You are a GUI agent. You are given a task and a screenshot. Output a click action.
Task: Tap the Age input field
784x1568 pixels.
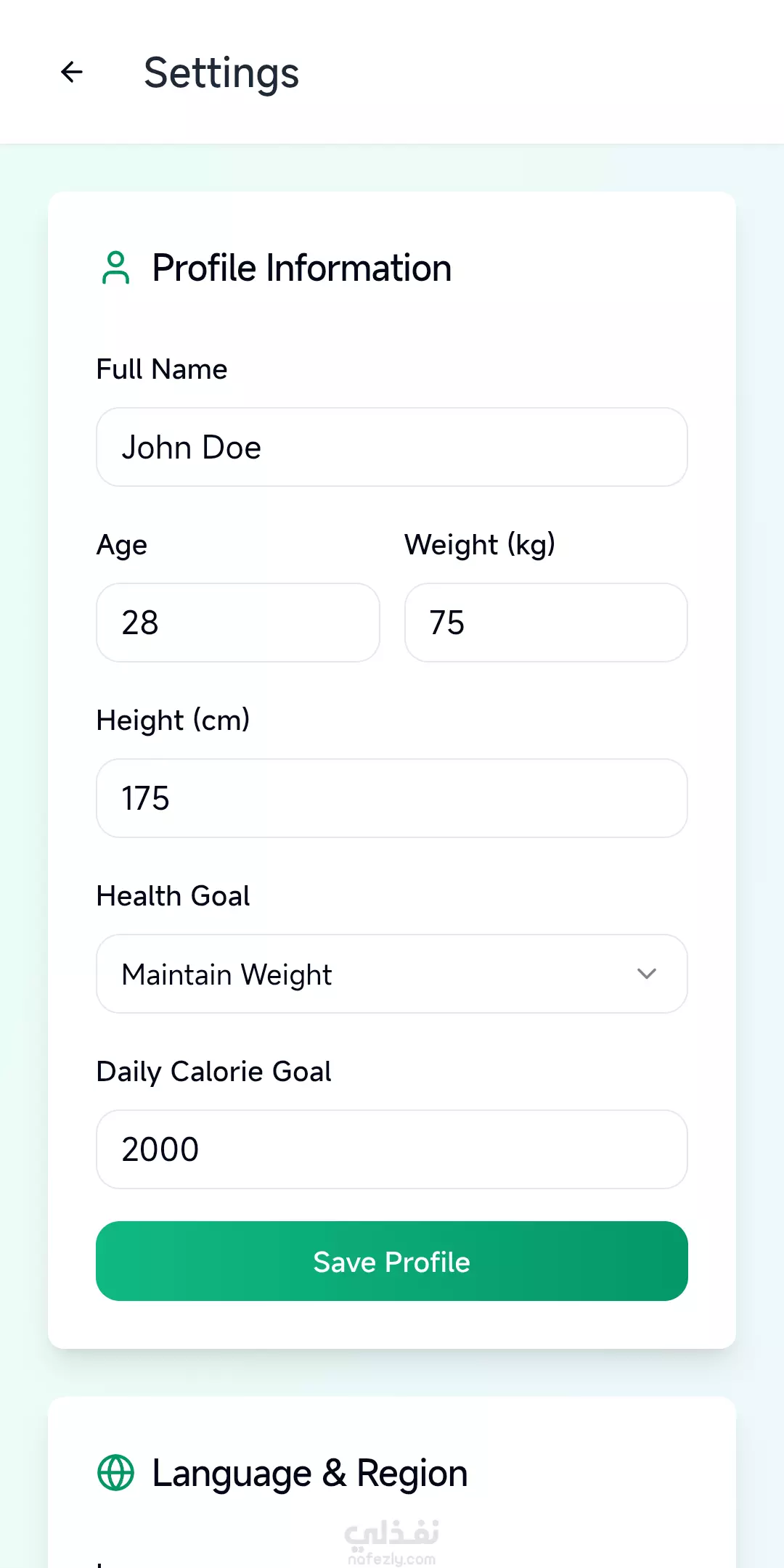click(x=238, y=623)
